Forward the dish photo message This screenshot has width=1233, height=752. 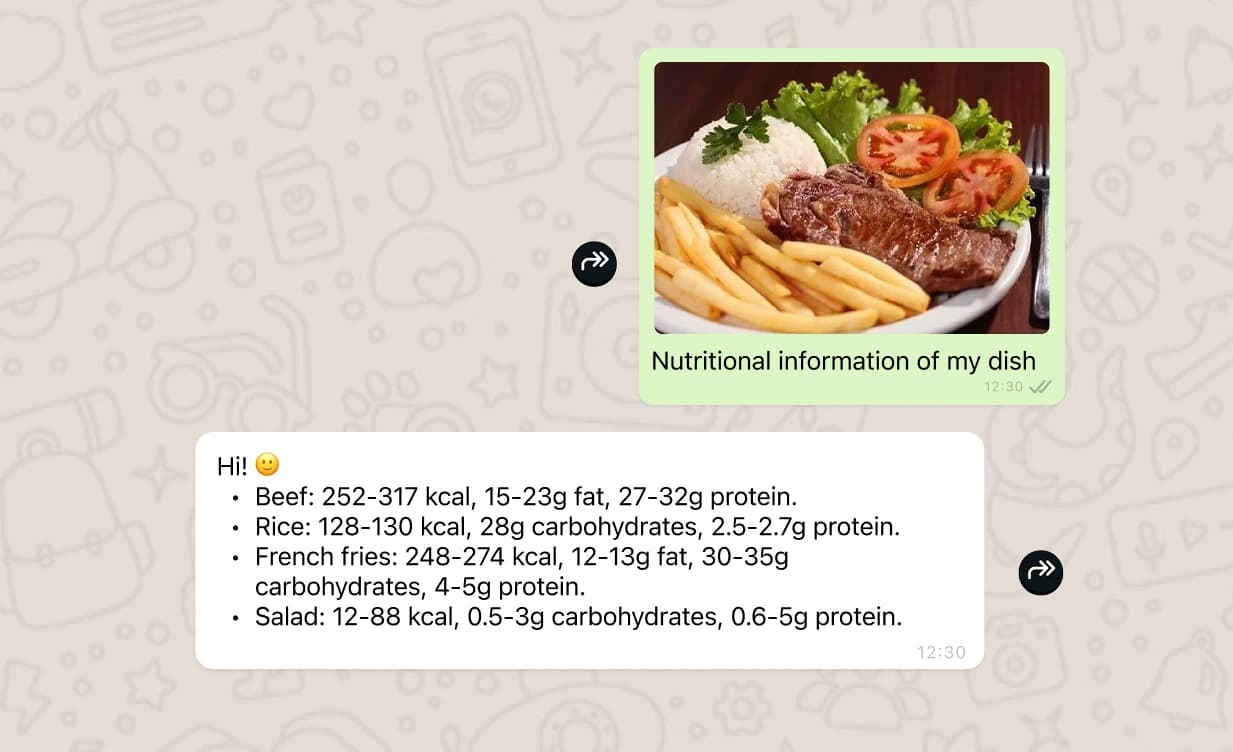pyautogui.click(x=594, y=263)
